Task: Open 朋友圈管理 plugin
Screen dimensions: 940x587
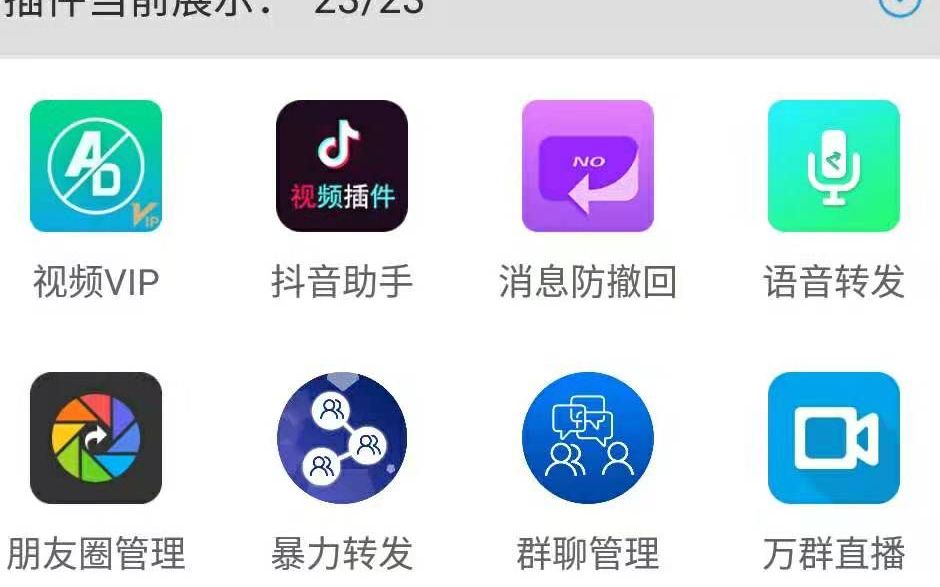Action: (x=96, y=438)
